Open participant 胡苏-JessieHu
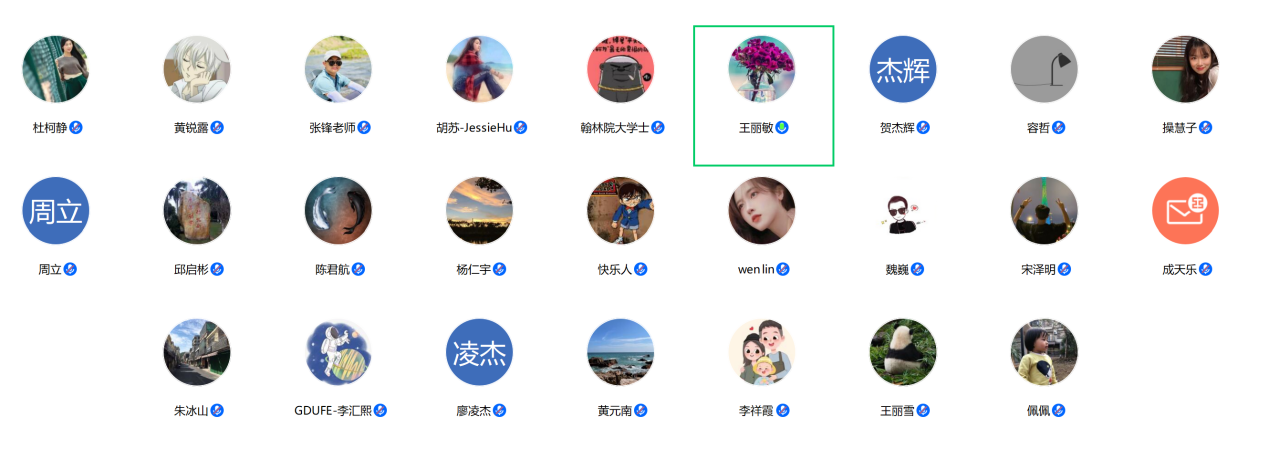The width and height of the screenshot is (1269, 459). (x=479, y=70)
